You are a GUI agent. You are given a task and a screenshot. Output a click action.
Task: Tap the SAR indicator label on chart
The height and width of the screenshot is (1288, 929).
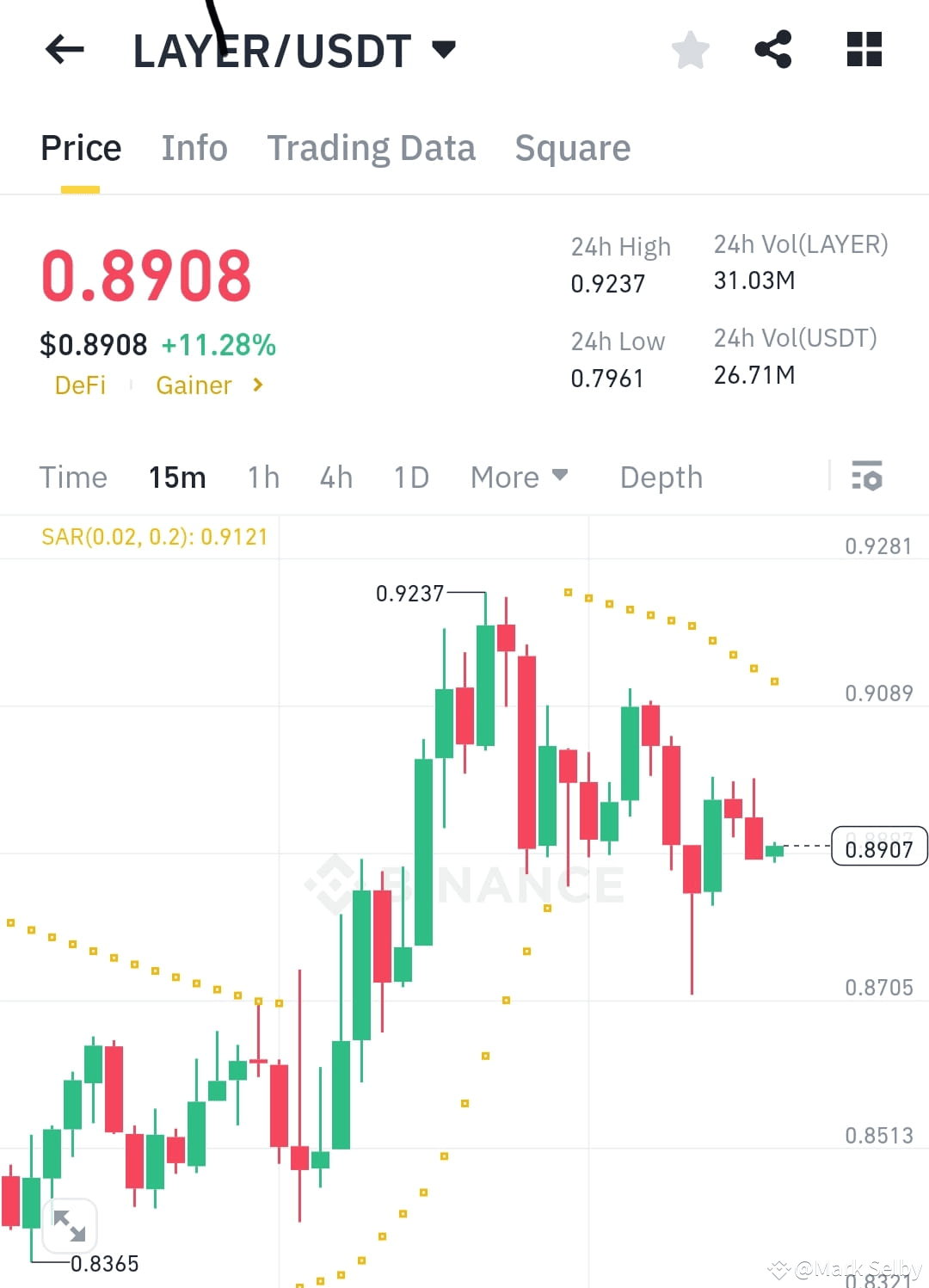153,536
